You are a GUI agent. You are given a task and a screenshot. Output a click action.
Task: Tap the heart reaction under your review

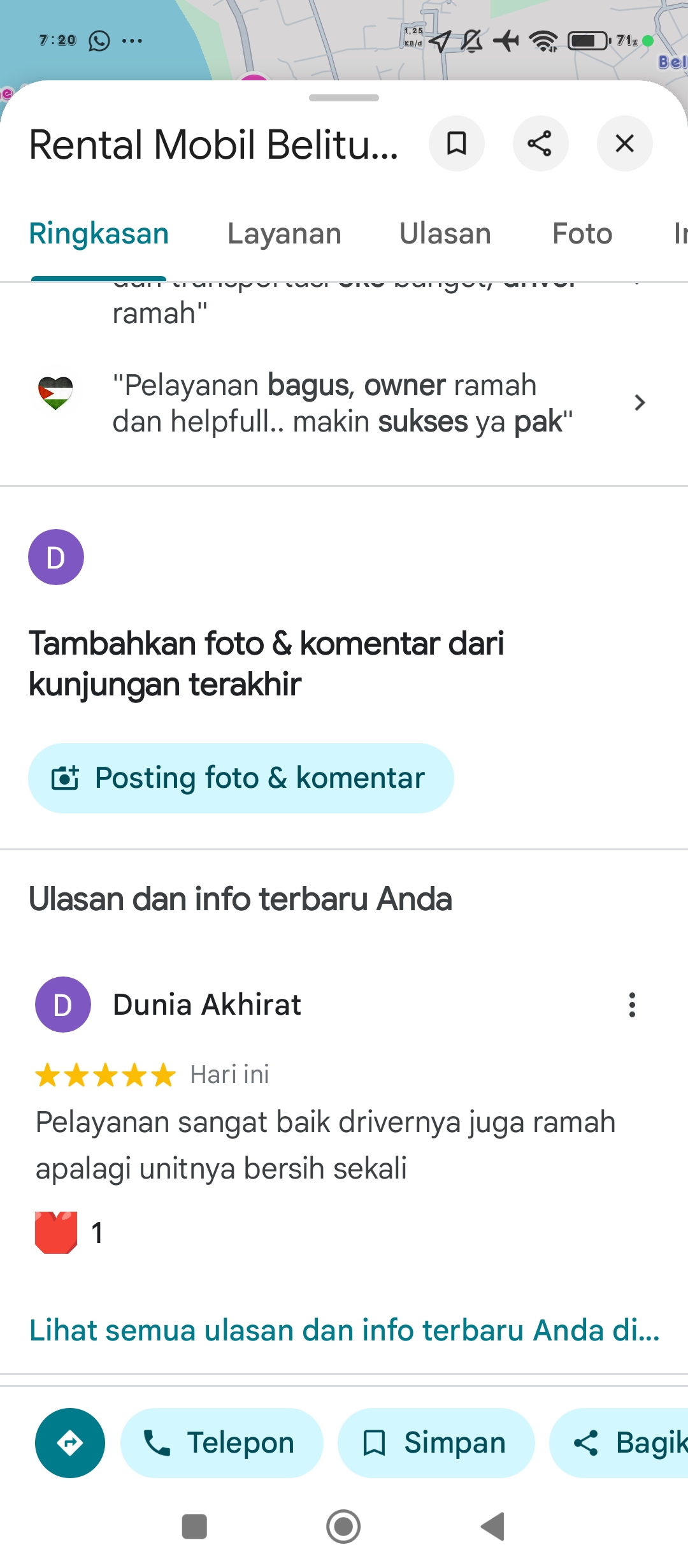[x=56, y=1232]
